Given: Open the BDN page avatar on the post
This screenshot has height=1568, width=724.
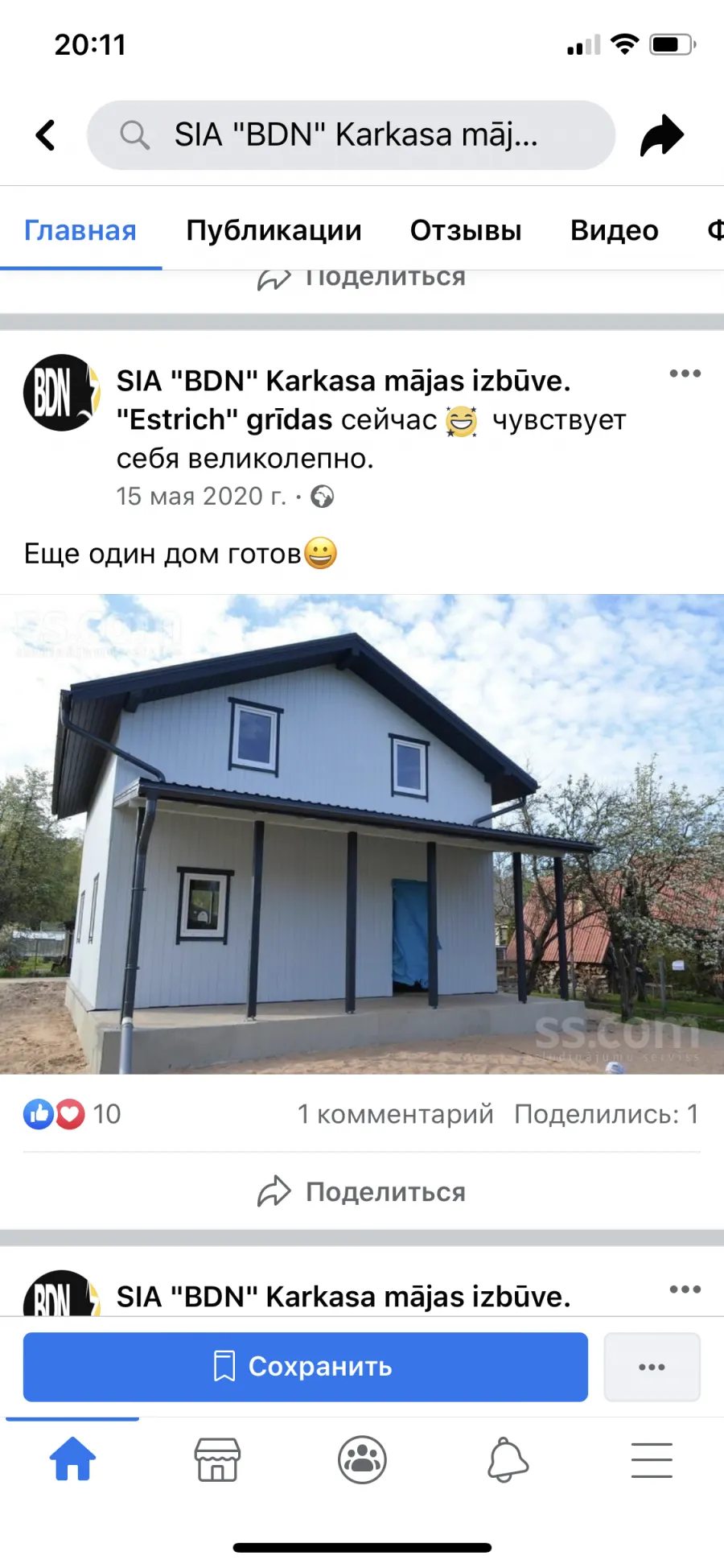Looking at the screenshot, I should click(62, 393).
